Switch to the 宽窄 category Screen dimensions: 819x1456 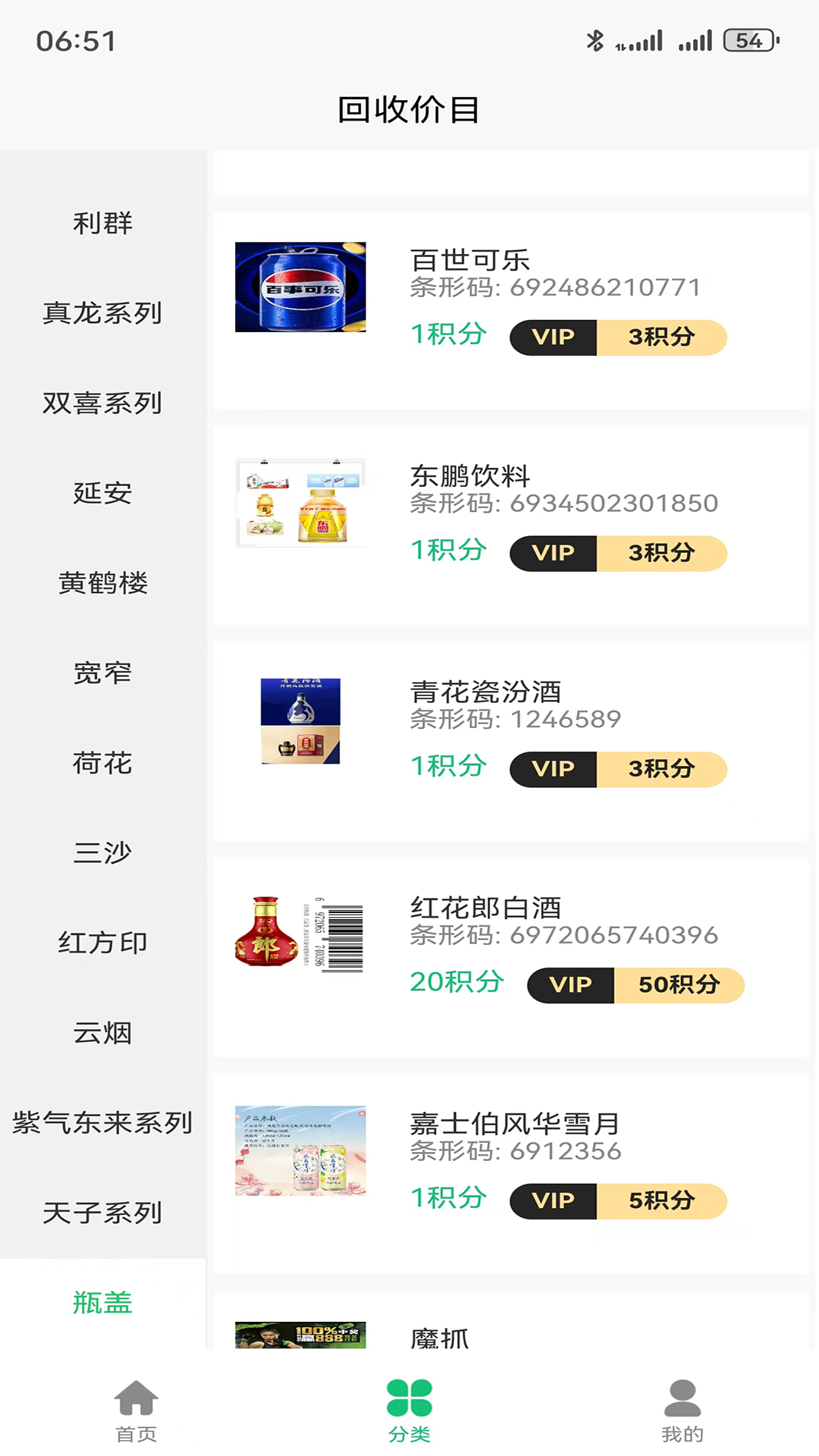[x=102, y=673]
